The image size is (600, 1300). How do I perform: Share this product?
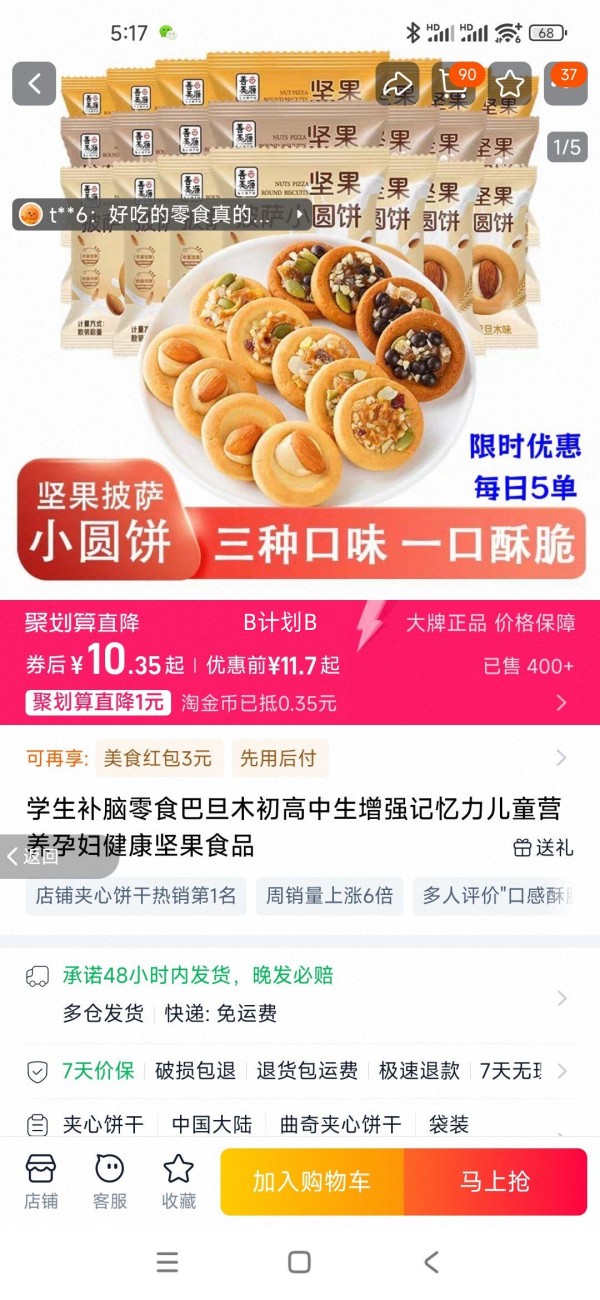pyautogui.click(x=398, y=84)
